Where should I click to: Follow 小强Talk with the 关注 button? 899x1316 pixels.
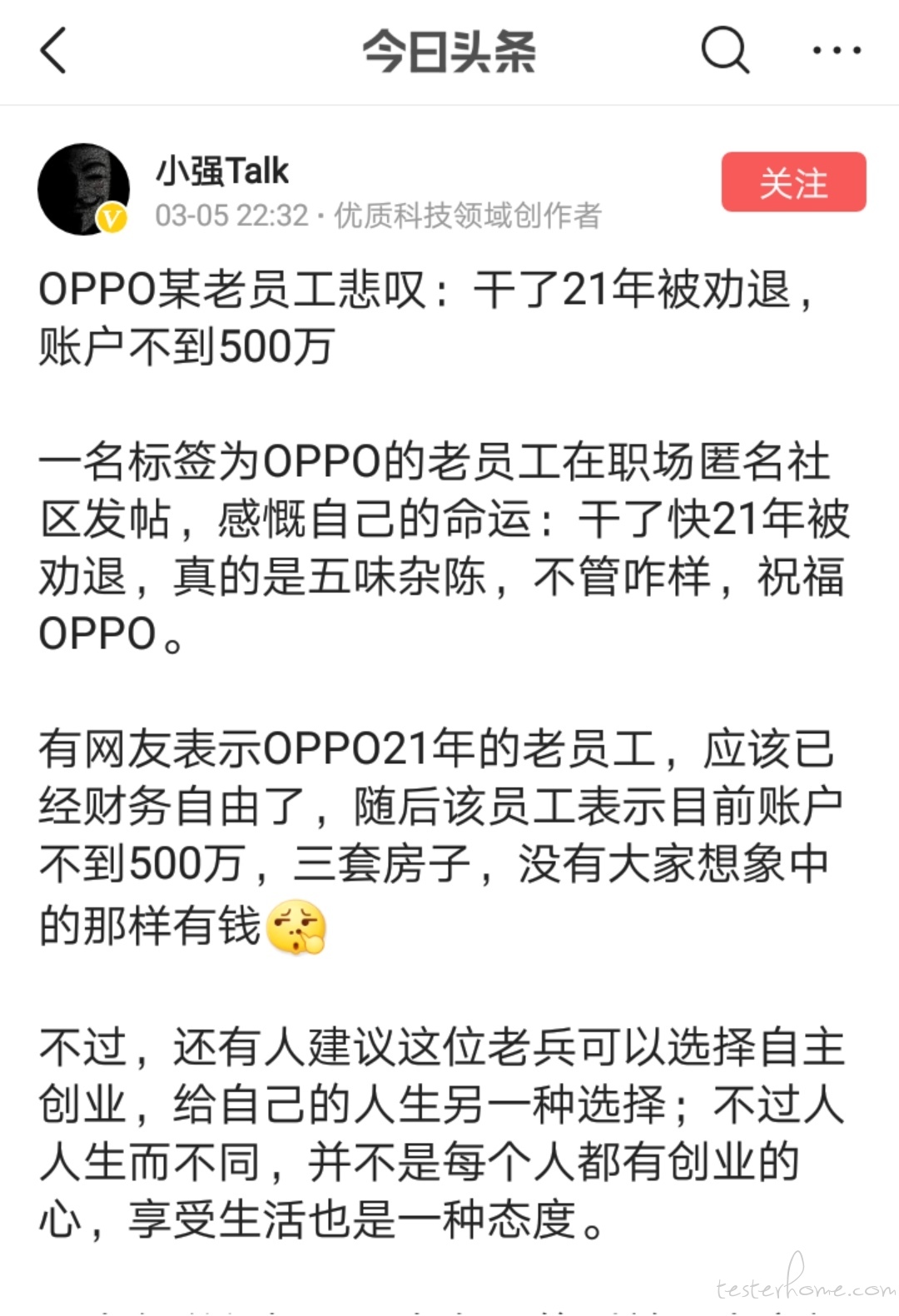(x=793, y=182)
